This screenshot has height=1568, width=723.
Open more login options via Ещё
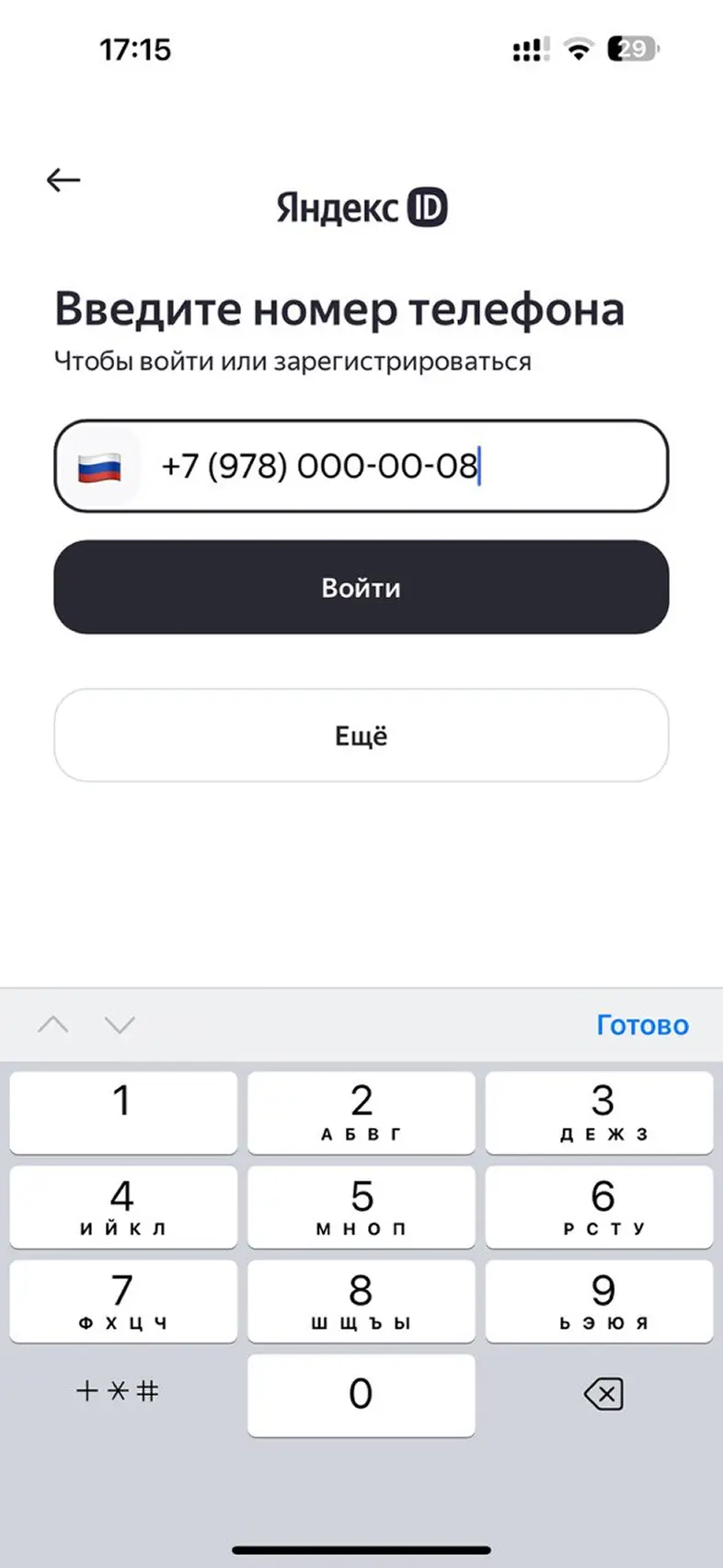click(361, 735)
